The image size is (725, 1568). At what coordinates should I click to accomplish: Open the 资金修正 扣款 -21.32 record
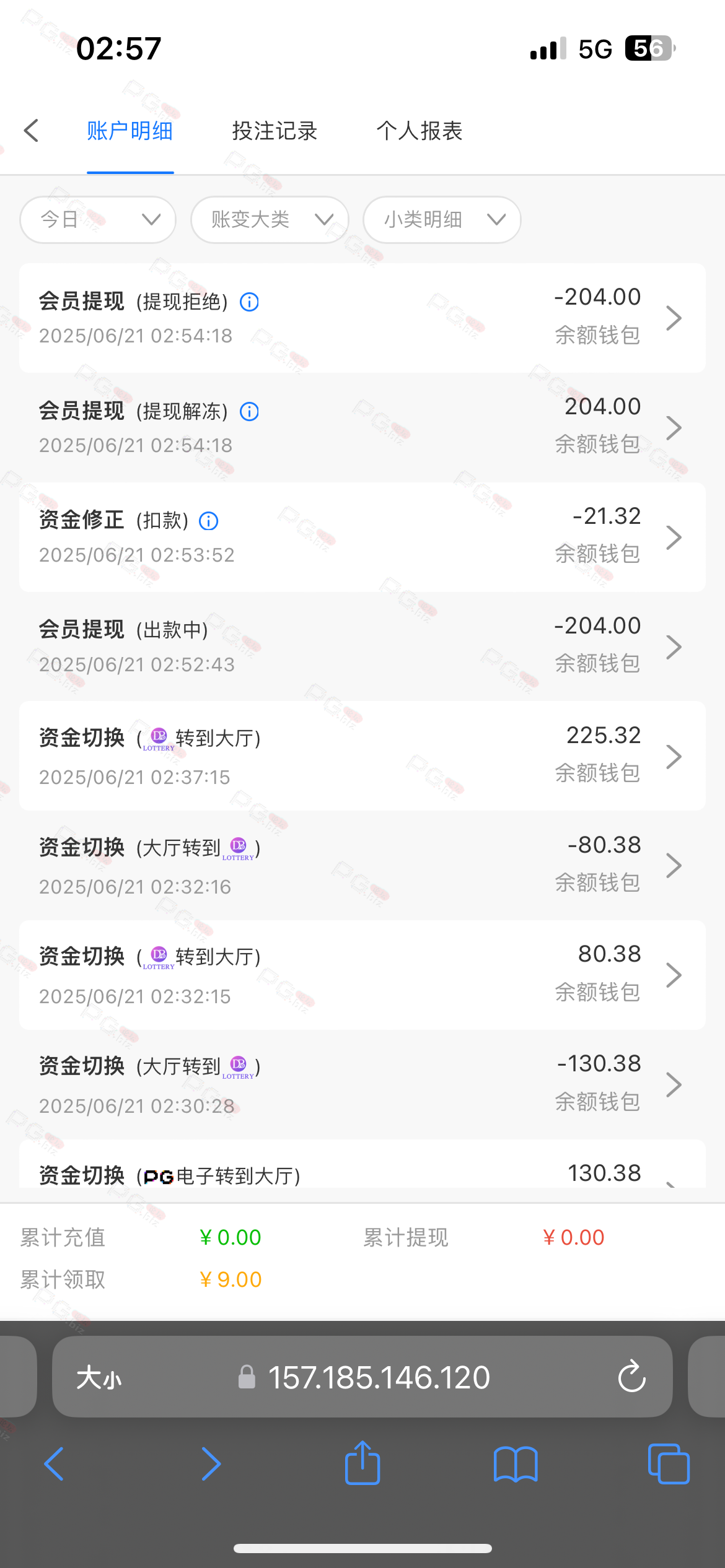pos(362,537)
